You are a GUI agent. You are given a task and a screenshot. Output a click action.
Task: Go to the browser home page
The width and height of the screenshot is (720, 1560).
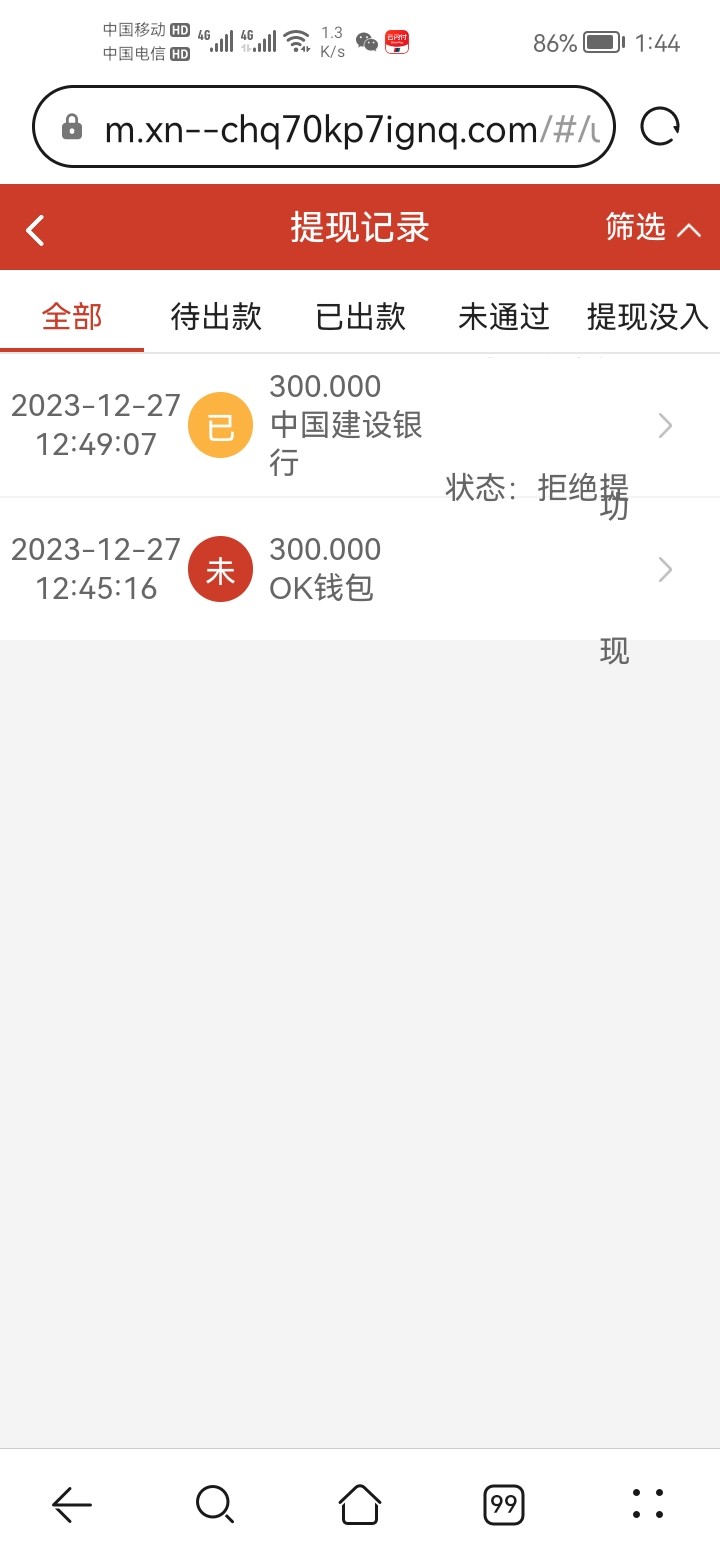[x=360, y=1503]
